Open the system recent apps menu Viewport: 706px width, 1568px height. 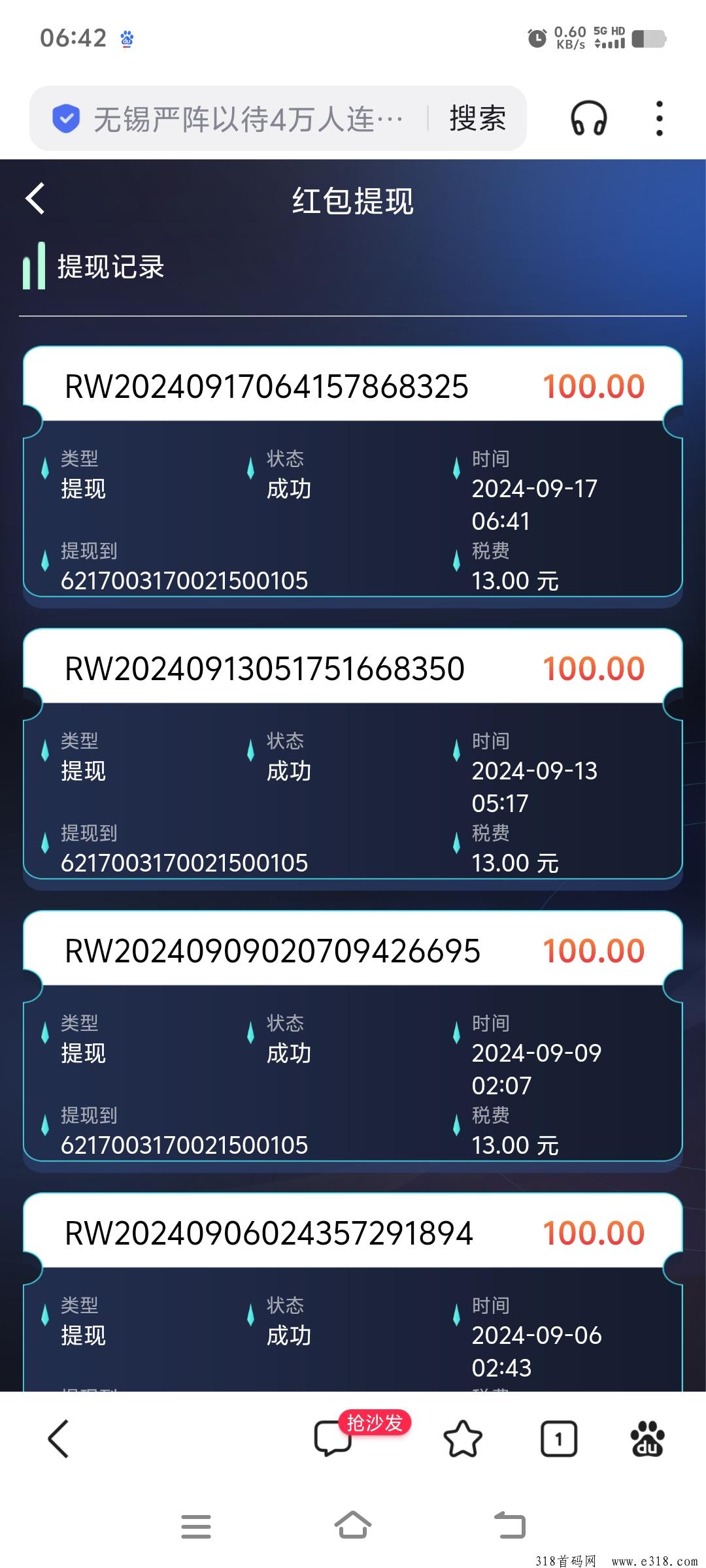196,1526
